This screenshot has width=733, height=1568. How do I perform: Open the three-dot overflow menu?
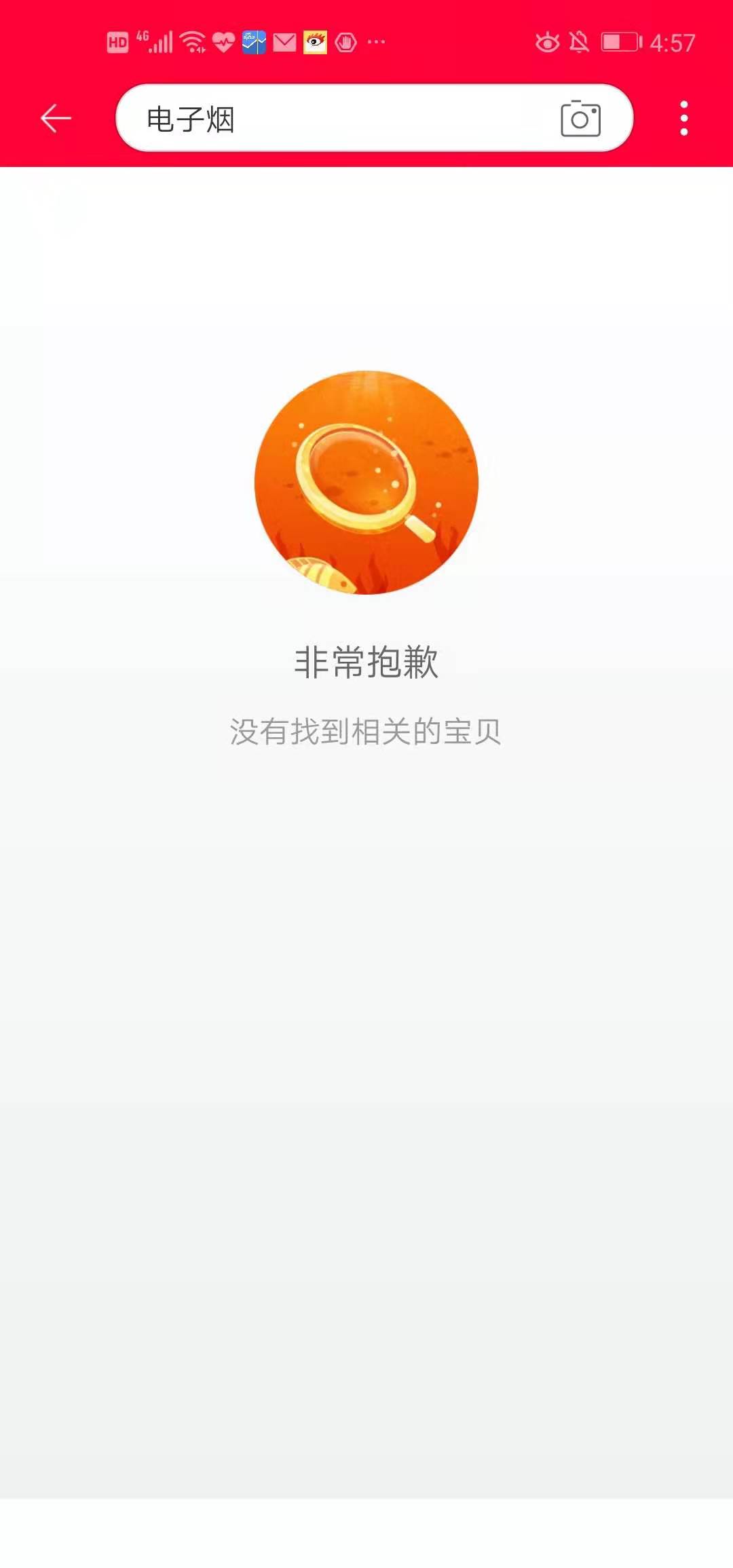click(x=684, y=118)
